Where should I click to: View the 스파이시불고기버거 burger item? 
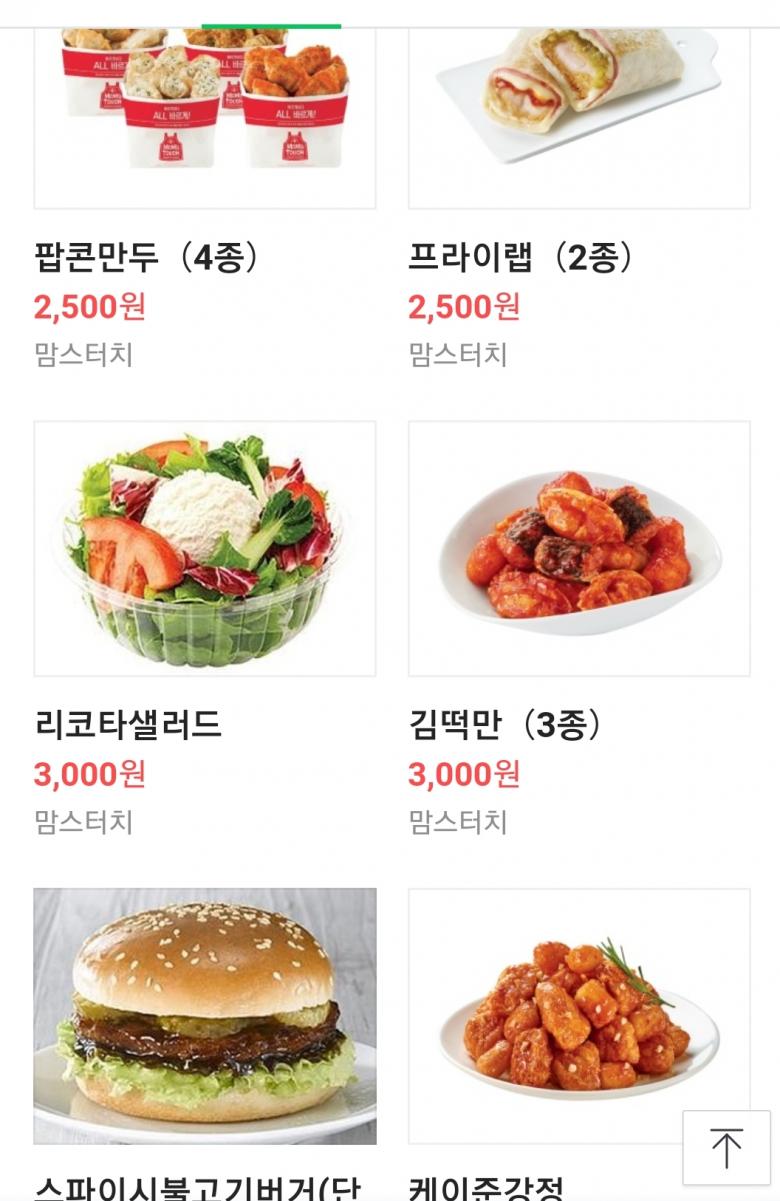pos(205,1015)
